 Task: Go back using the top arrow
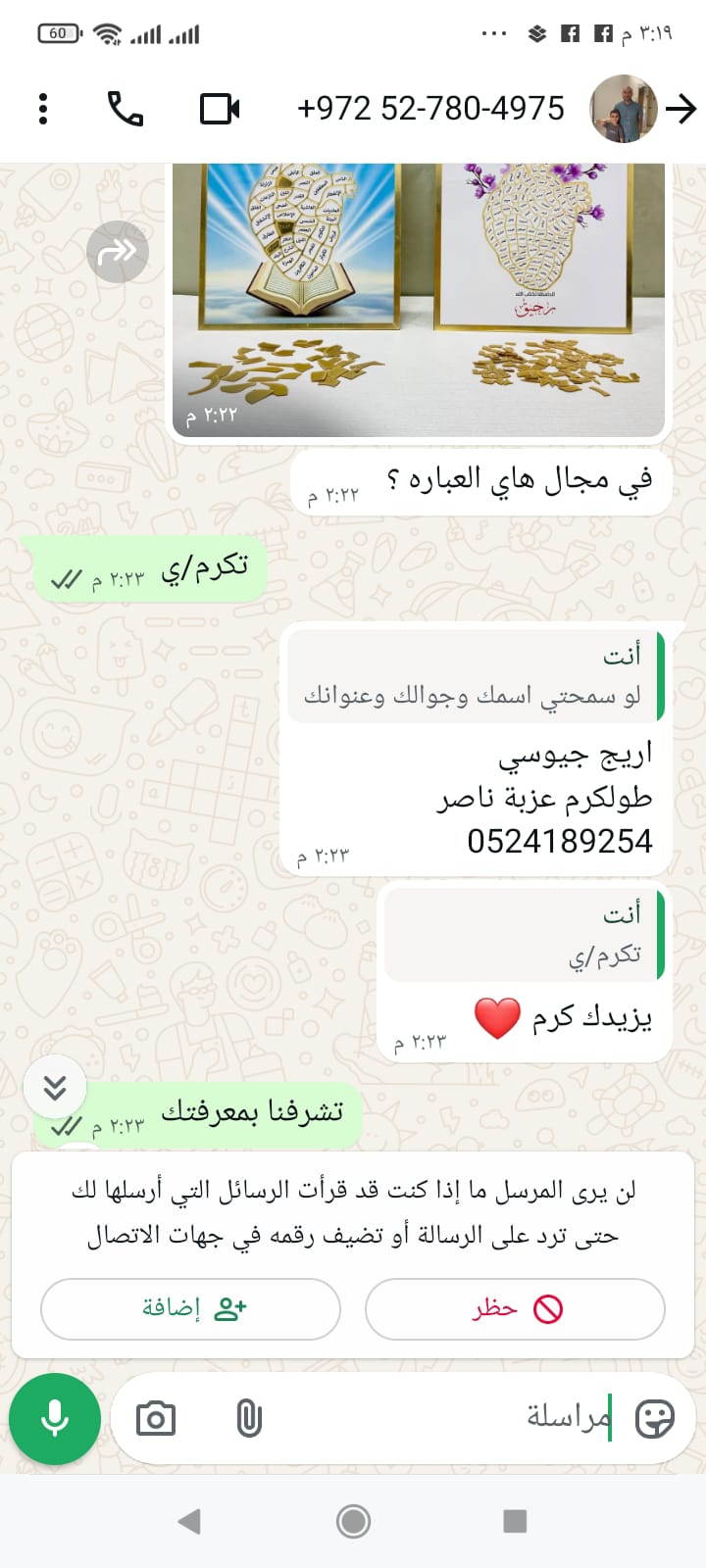[681, 109]
